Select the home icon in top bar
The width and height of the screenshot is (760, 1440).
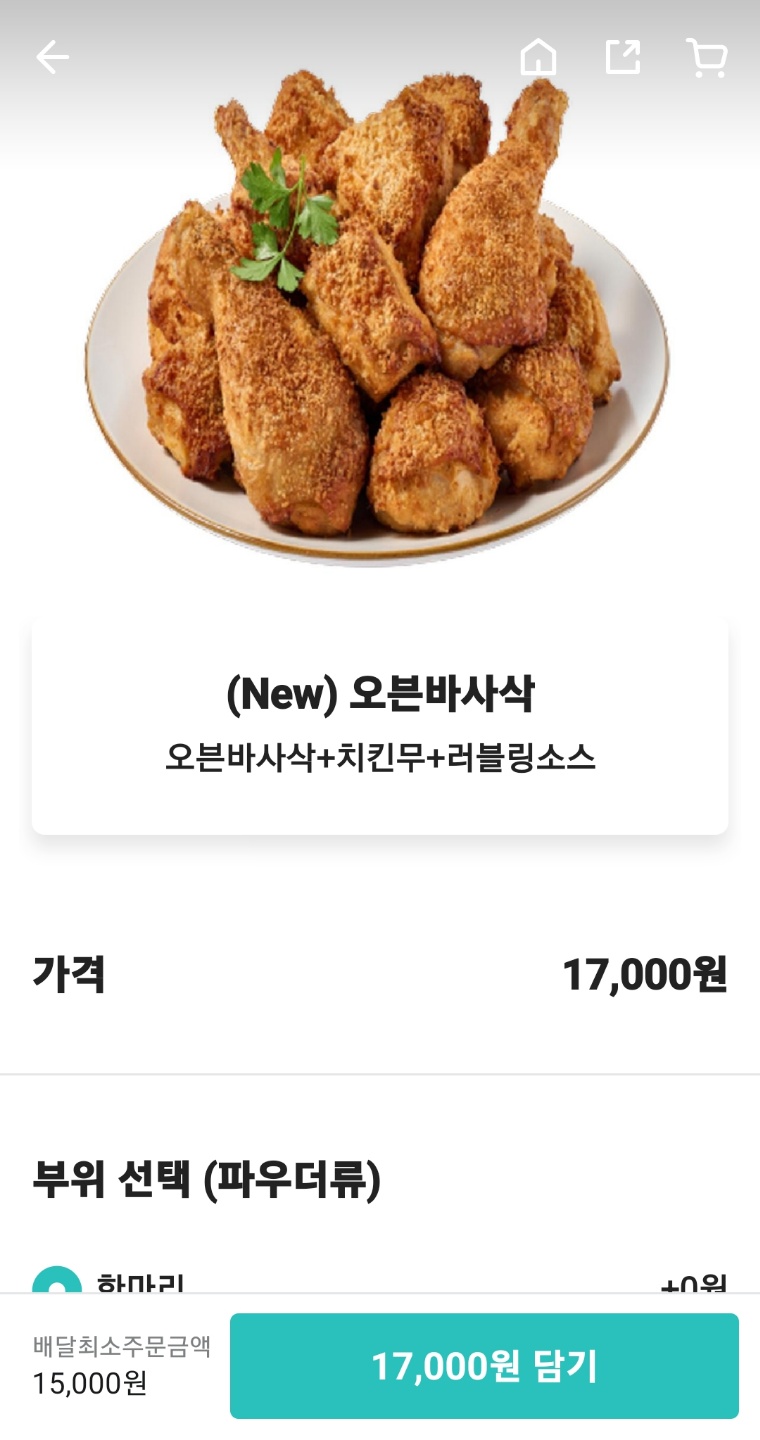[x=539, y=58]
